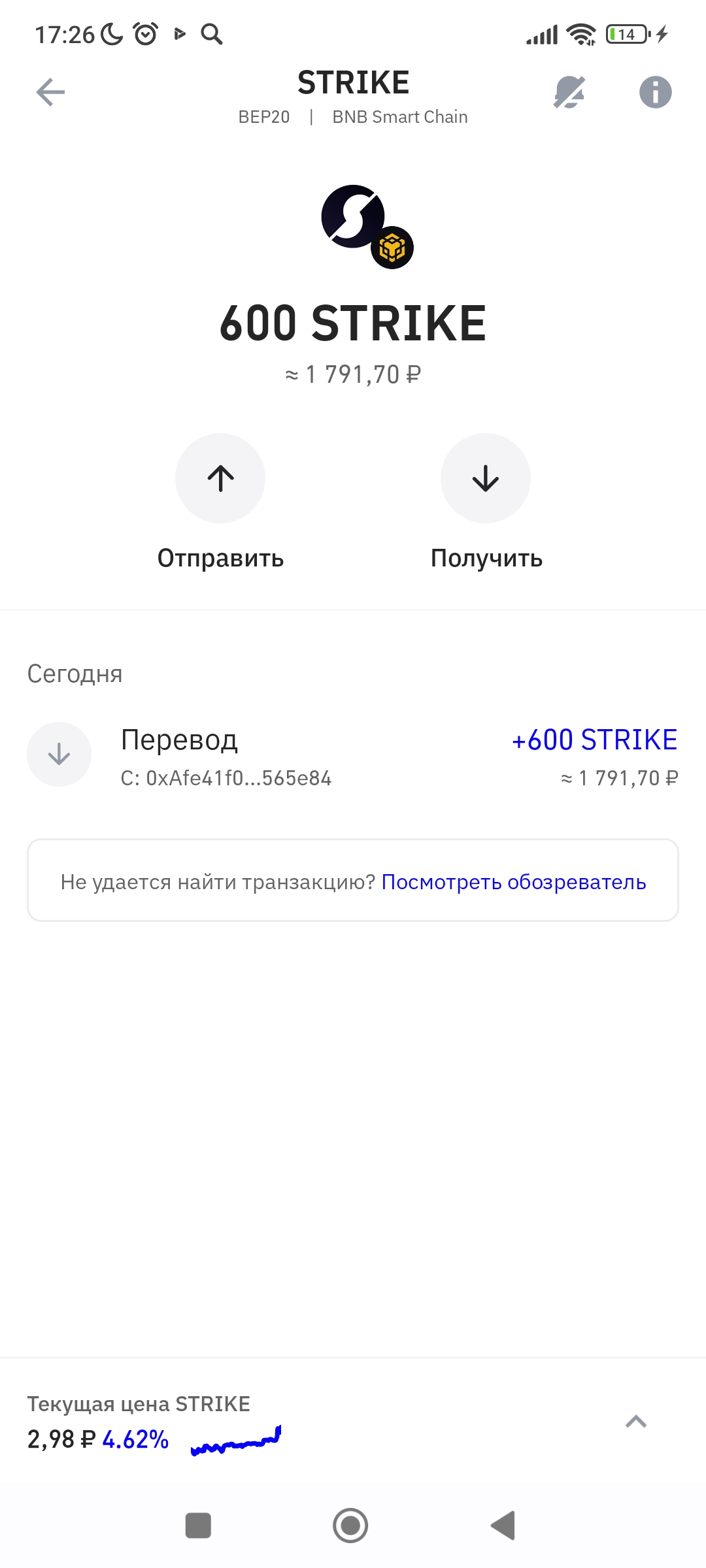Image resolution: width=706 pixels, height=1568 pixels.
Task: Open the STRIKE token info icon
Action: tap(655, 92)
